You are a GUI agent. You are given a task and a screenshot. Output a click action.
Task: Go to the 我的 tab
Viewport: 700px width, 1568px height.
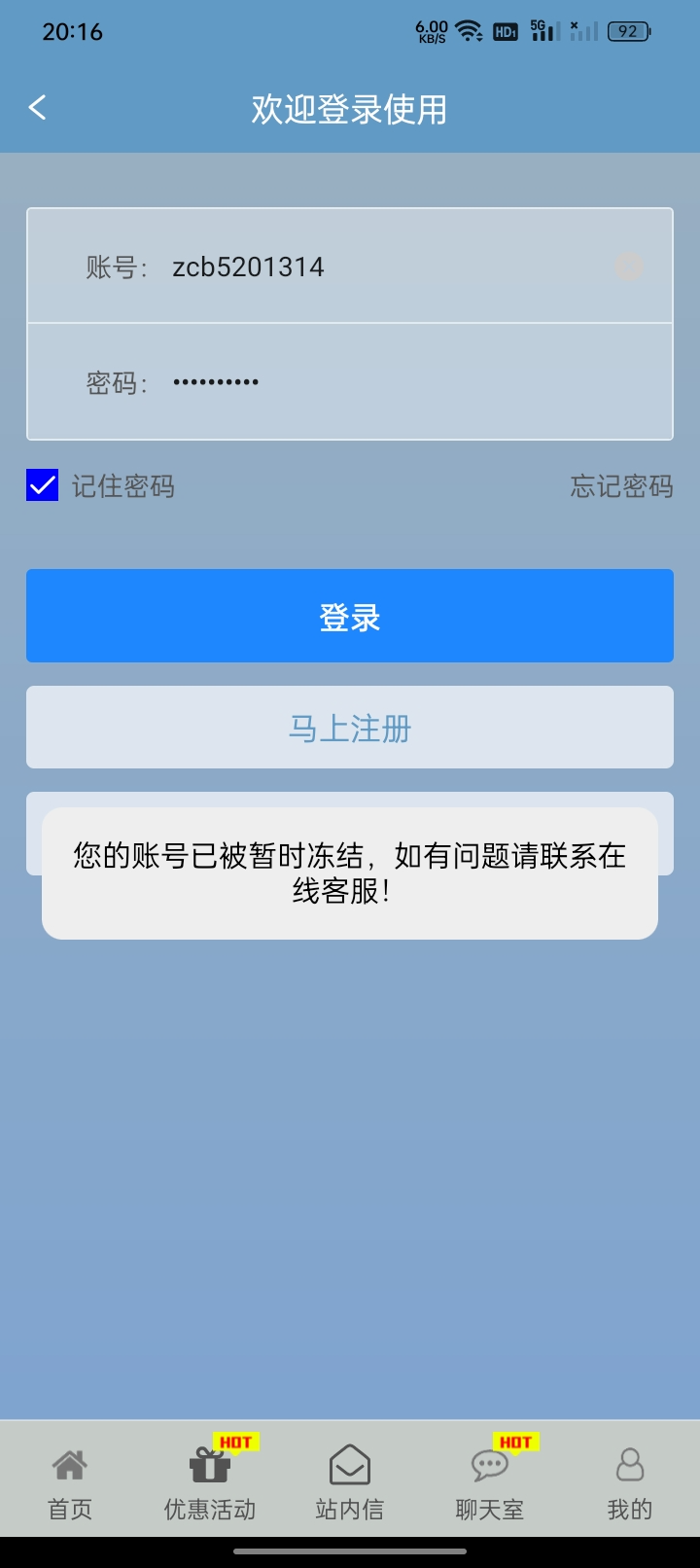coord(630,1482)
